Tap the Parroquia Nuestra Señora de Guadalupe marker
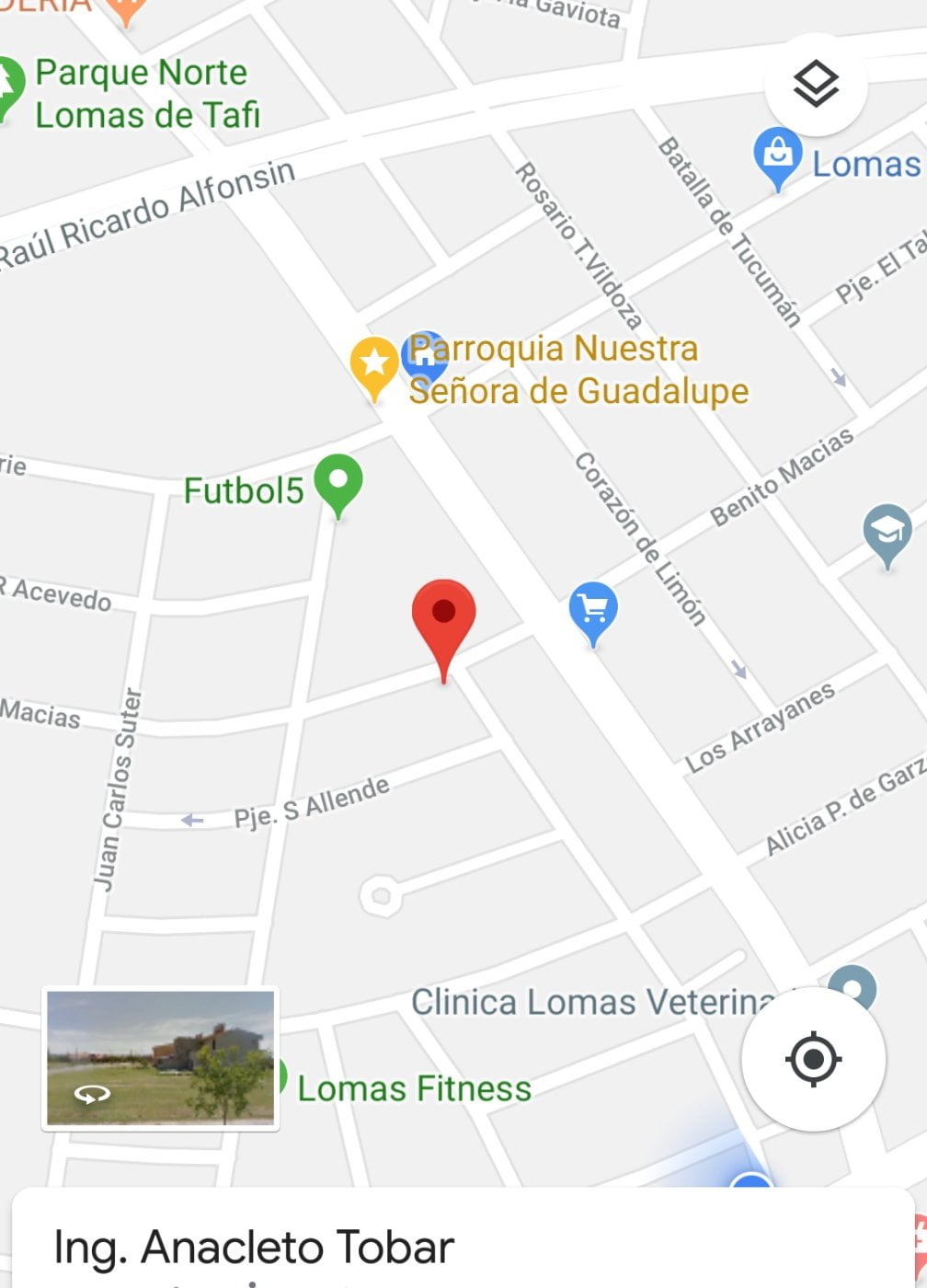Screen dimensions: 927x1288 coord(374,365)
